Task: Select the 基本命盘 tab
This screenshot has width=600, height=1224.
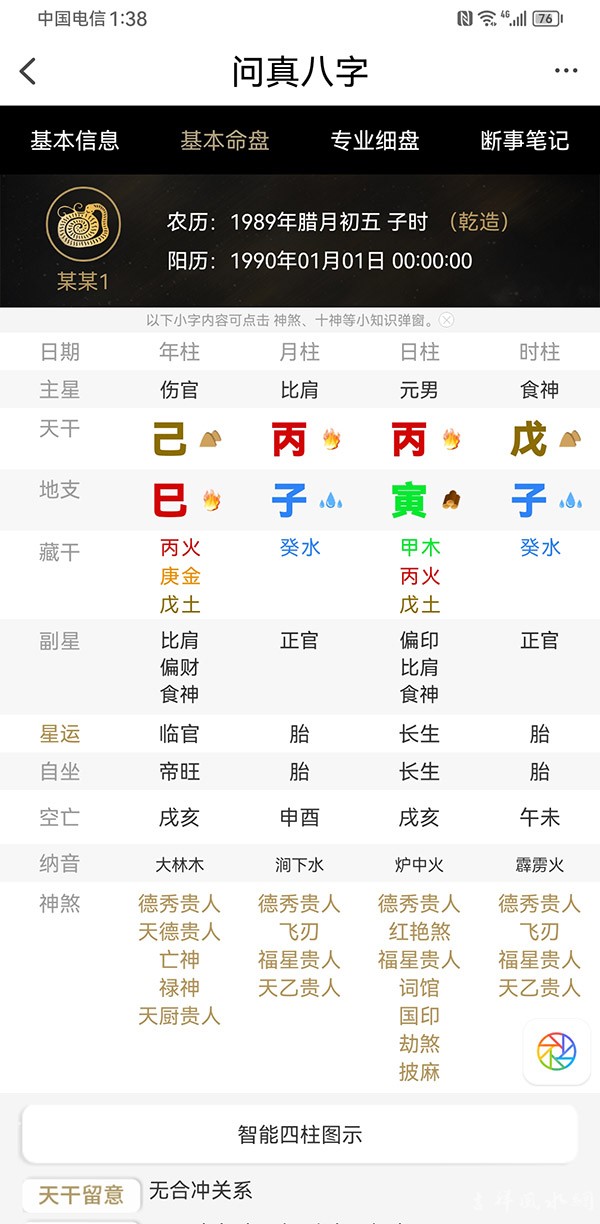Action: tap(225, 141)
